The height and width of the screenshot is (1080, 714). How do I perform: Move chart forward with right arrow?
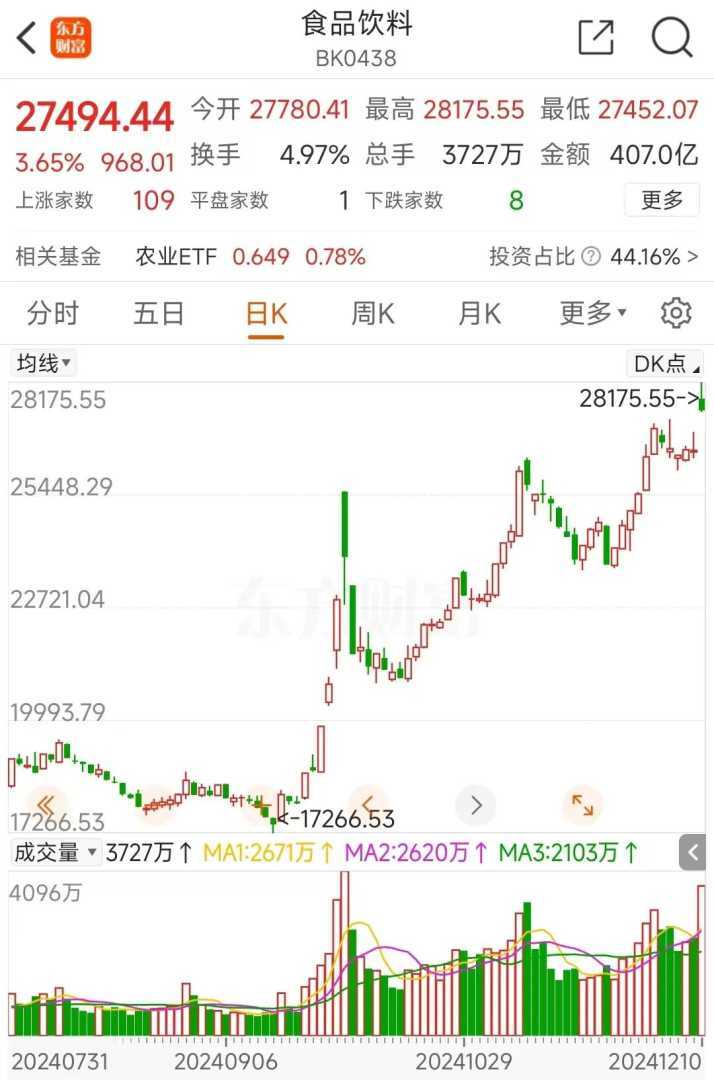pos(476,804)
